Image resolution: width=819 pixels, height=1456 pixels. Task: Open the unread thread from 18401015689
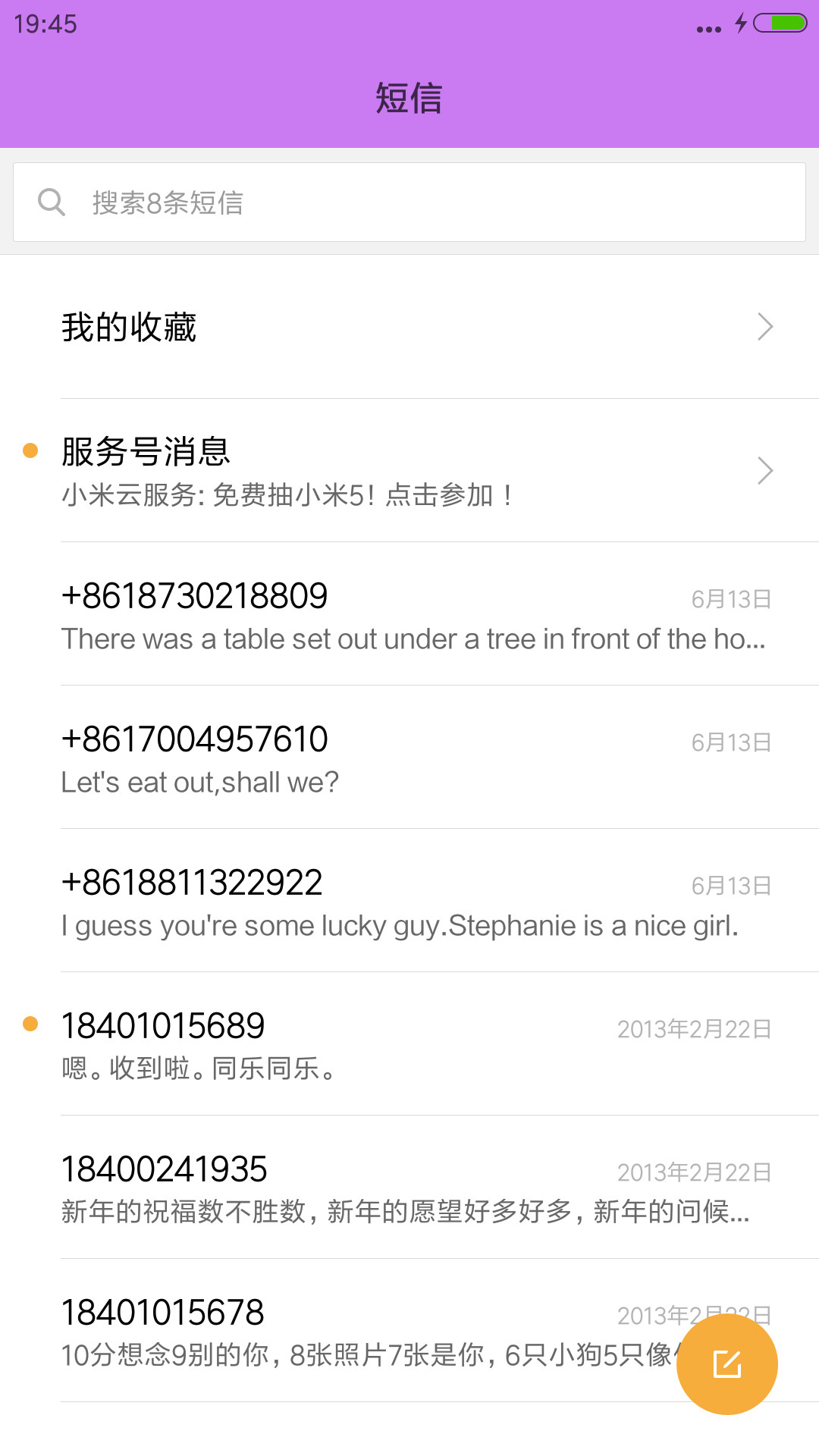409,1044
